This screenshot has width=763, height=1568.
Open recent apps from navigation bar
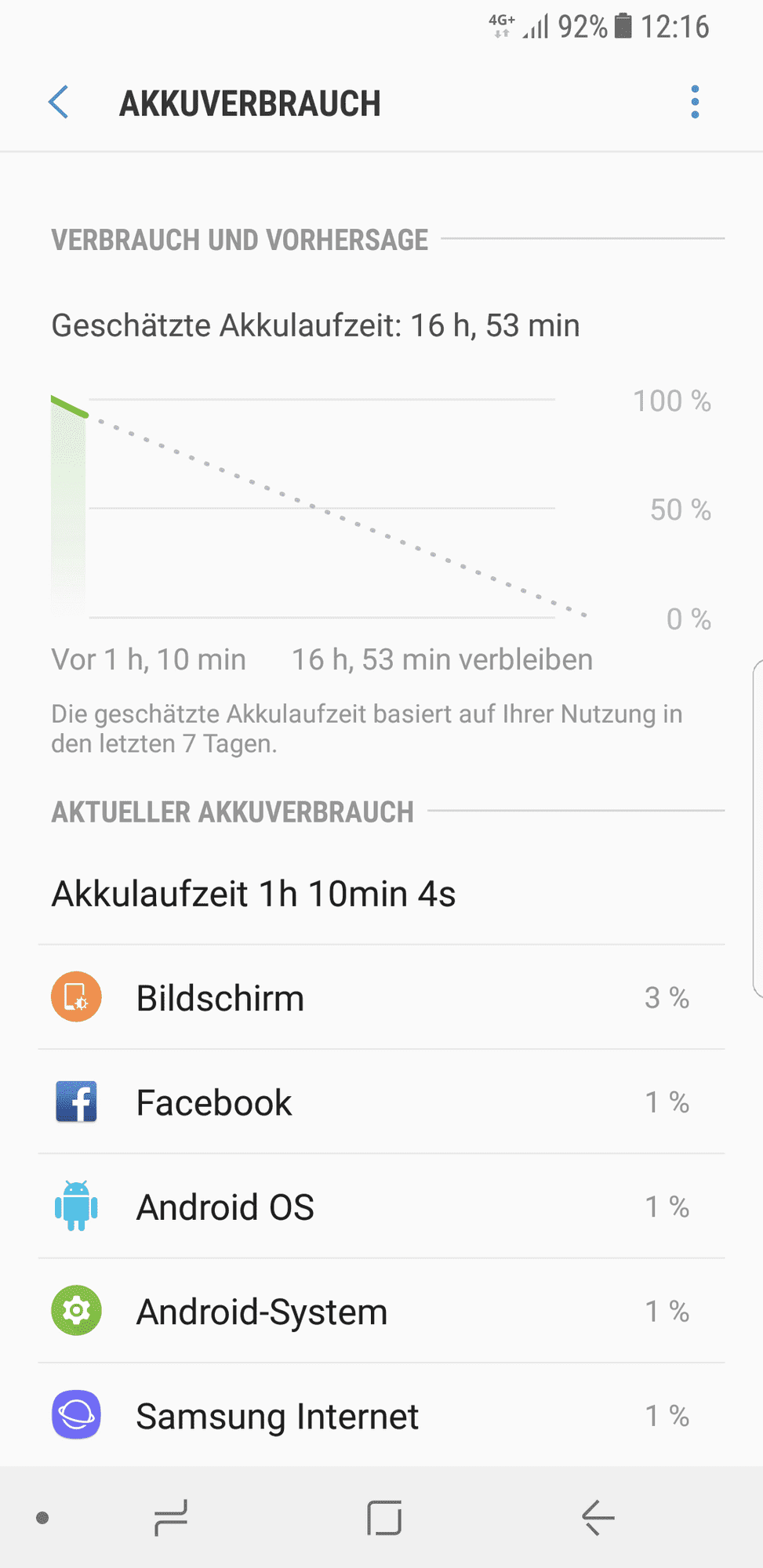[x=171, y=1517]
